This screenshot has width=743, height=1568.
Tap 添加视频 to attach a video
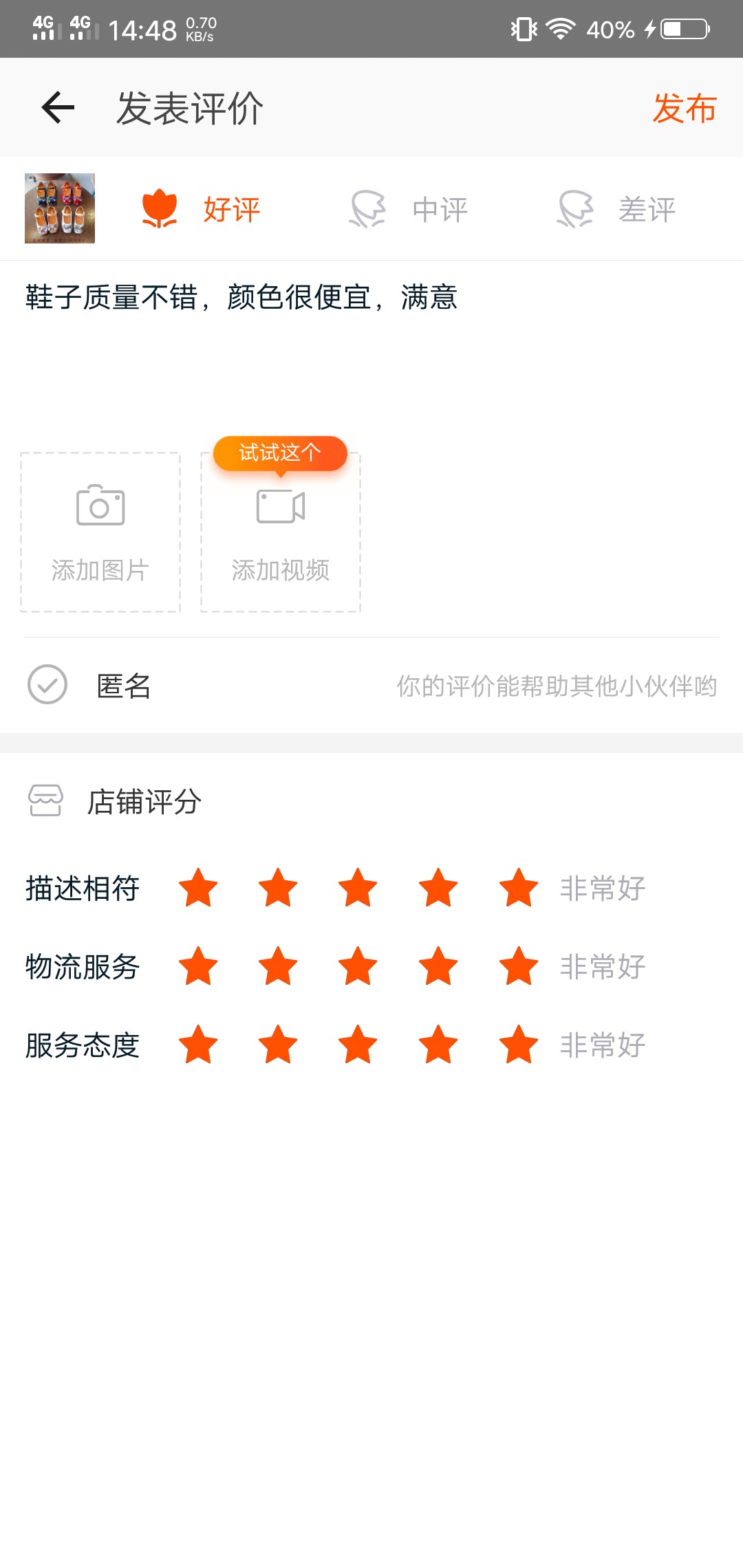[281, 532]
